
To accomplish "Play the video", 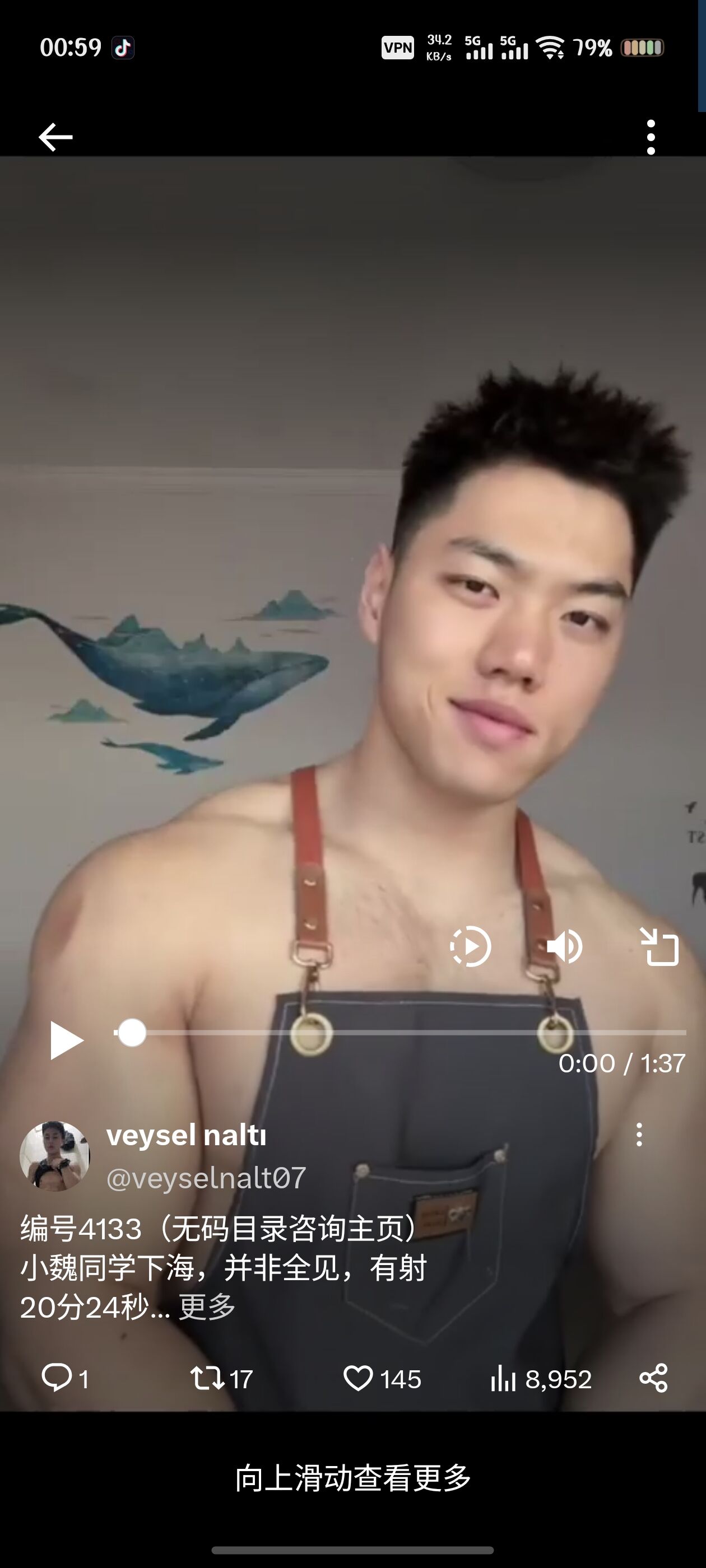I will pos(66,1040).
